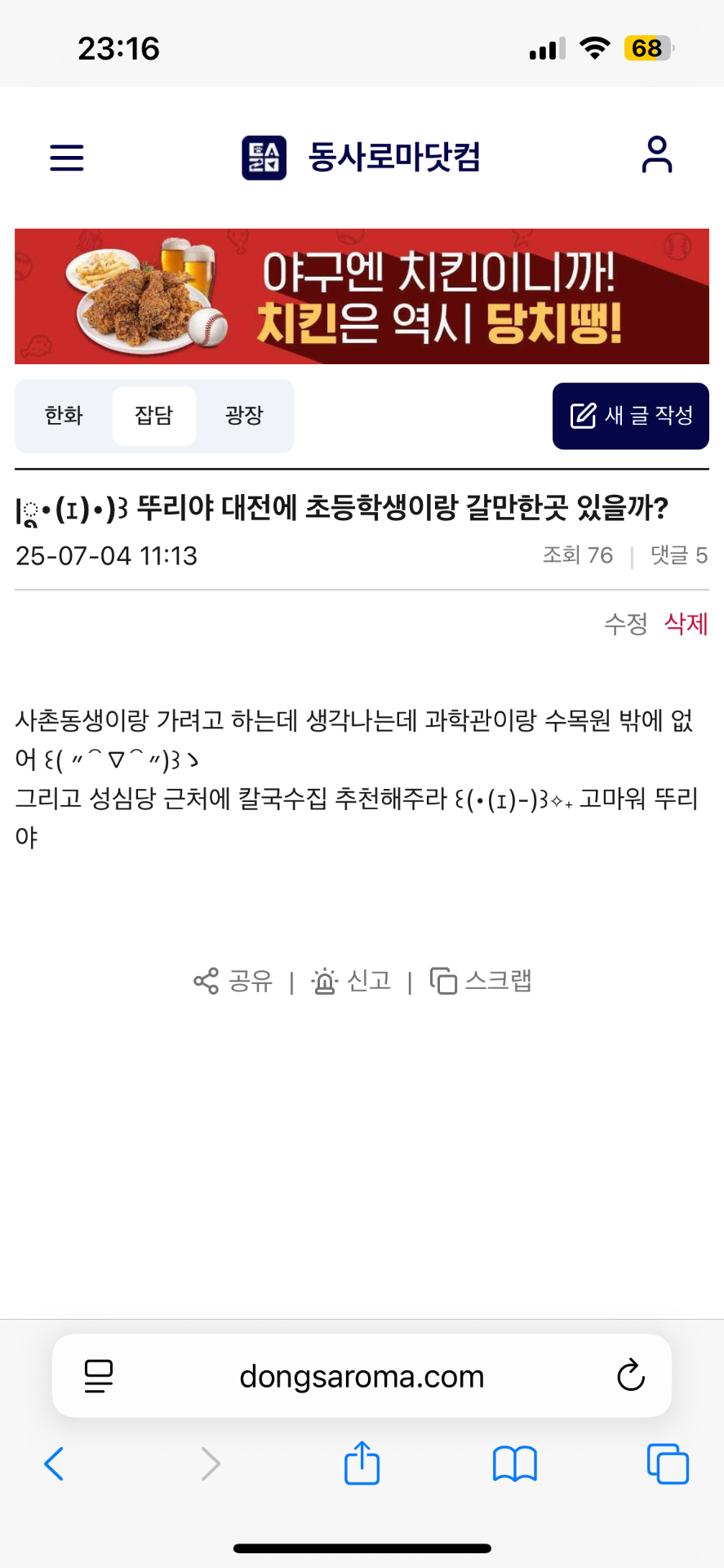Screen dimensions: 724x1568
Task: Open the Safari share sheet
Action: tap(362, 1463)
